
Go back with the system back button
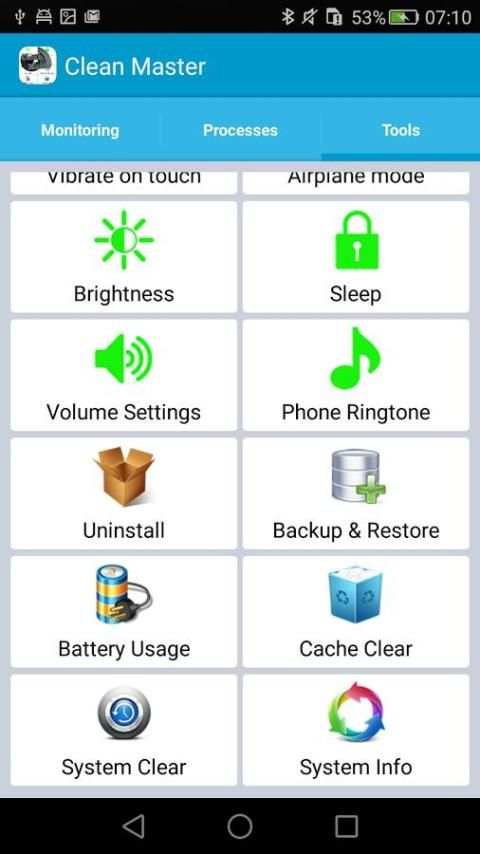tap(133, 826)
